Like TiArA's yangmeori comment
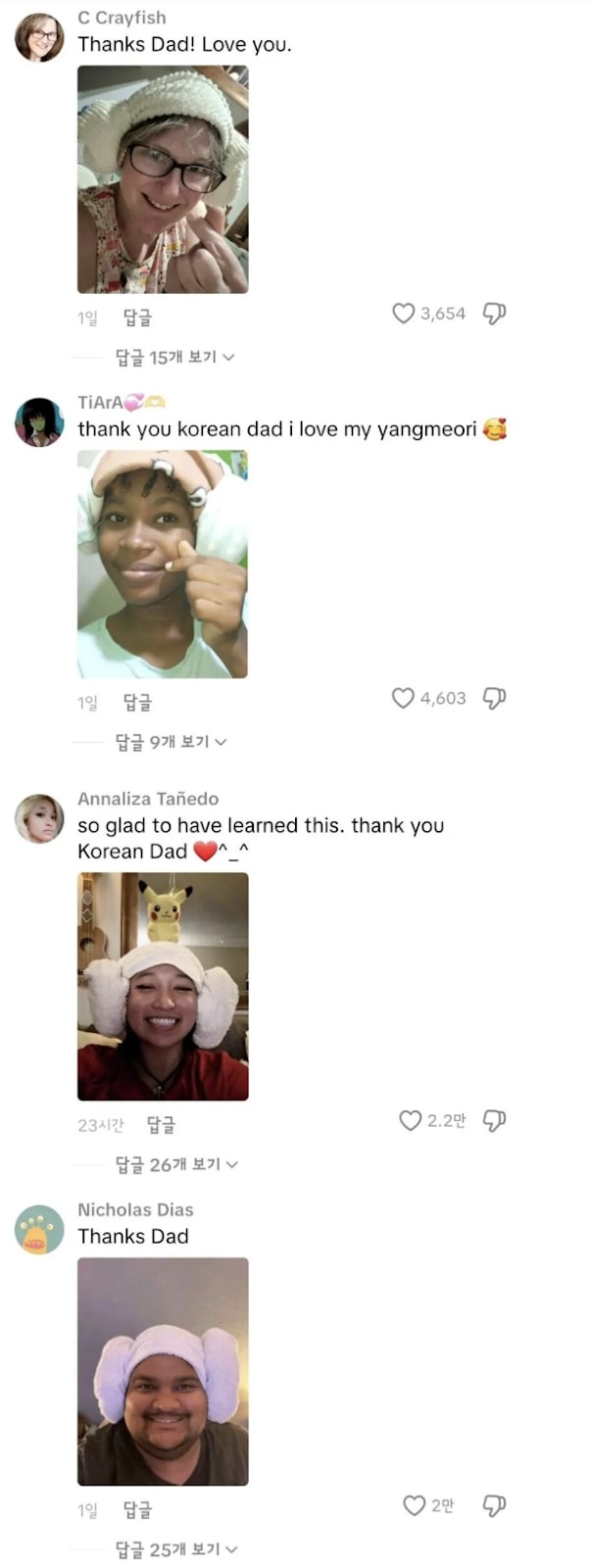590x1568 pixels. click(403, 698)
